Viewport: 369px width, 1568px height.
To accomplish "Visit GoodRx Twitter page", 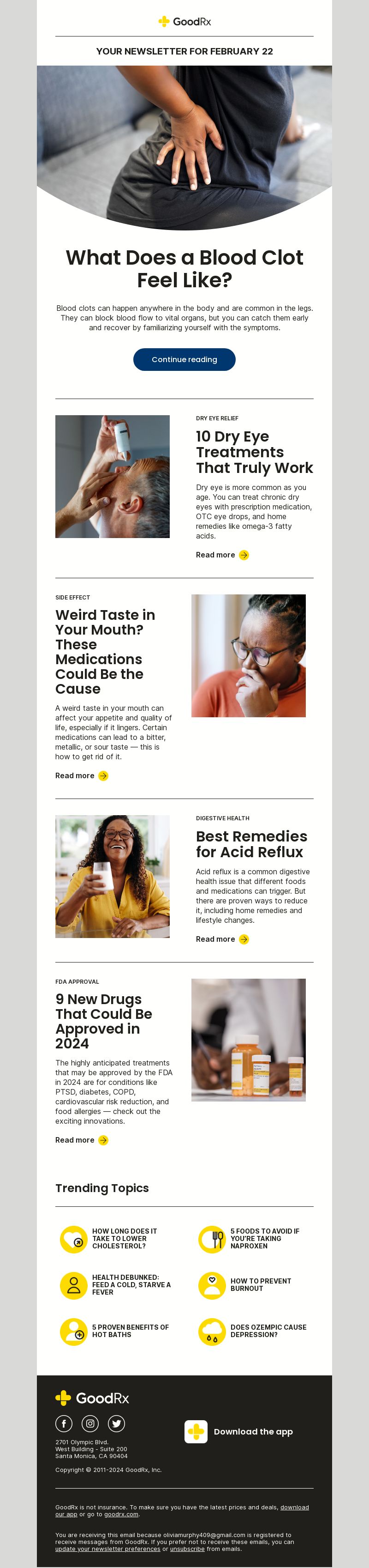I will [x=116, y=1423].
